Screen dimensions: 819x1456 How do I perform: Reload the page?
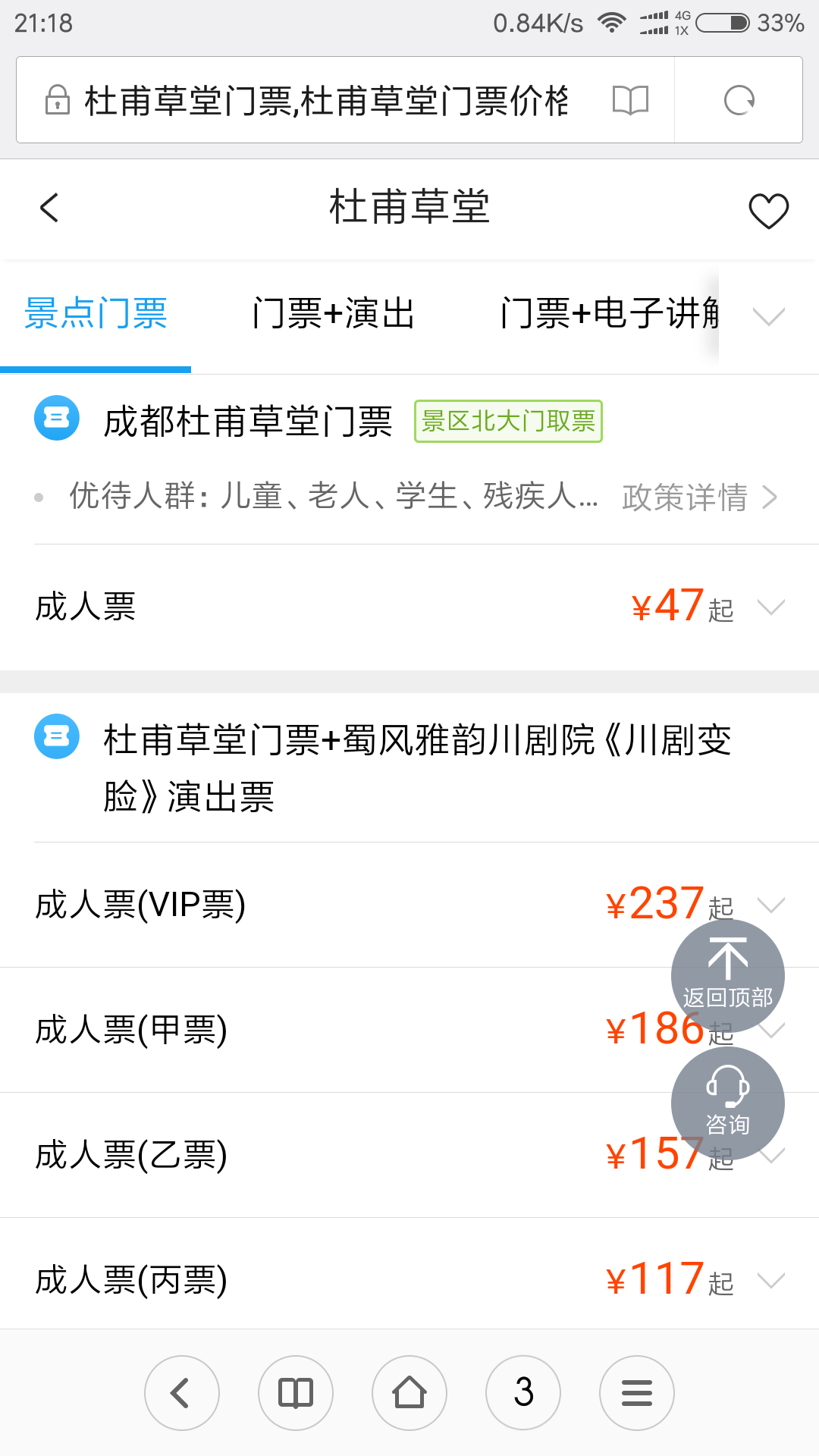click(x=739, y=100)
